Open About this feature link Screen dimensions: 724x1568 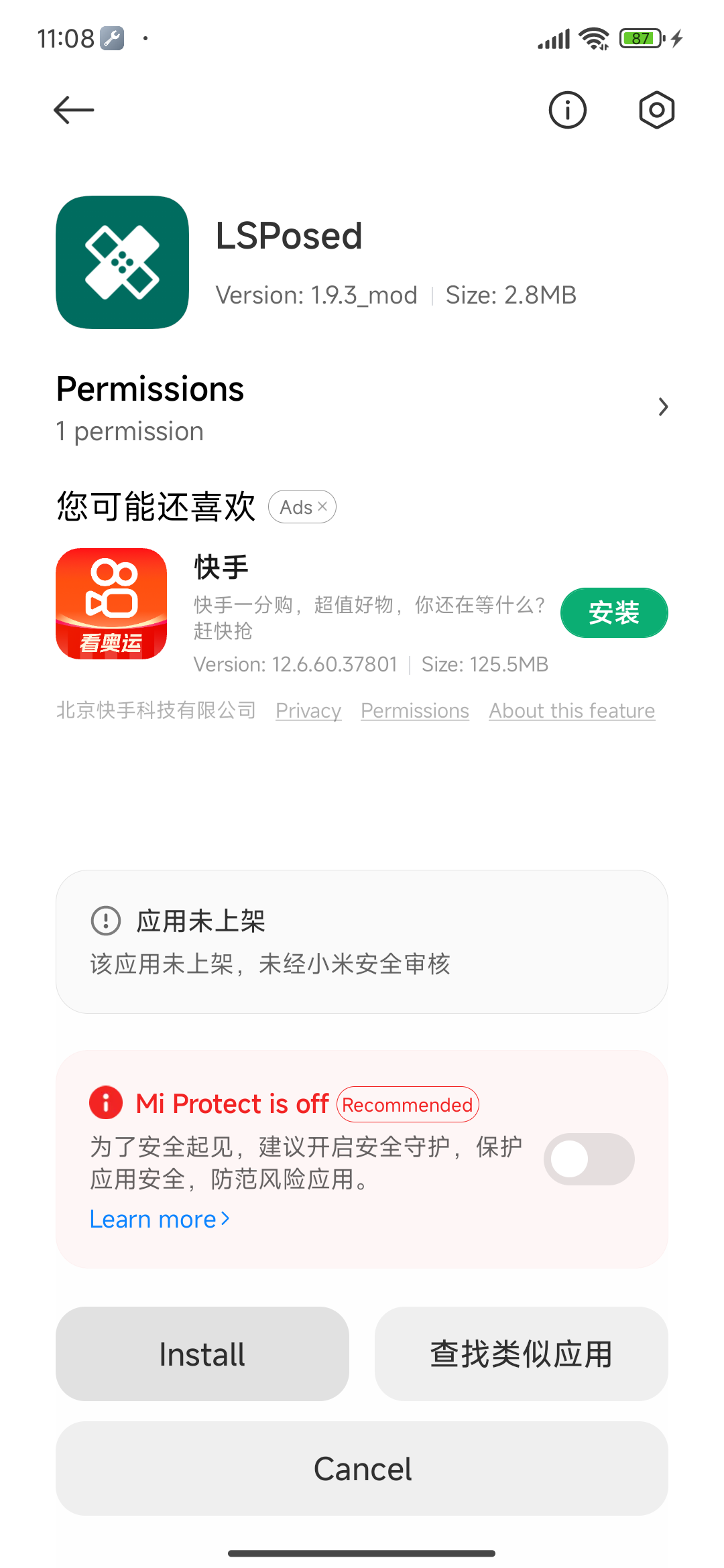coord(572,710)
